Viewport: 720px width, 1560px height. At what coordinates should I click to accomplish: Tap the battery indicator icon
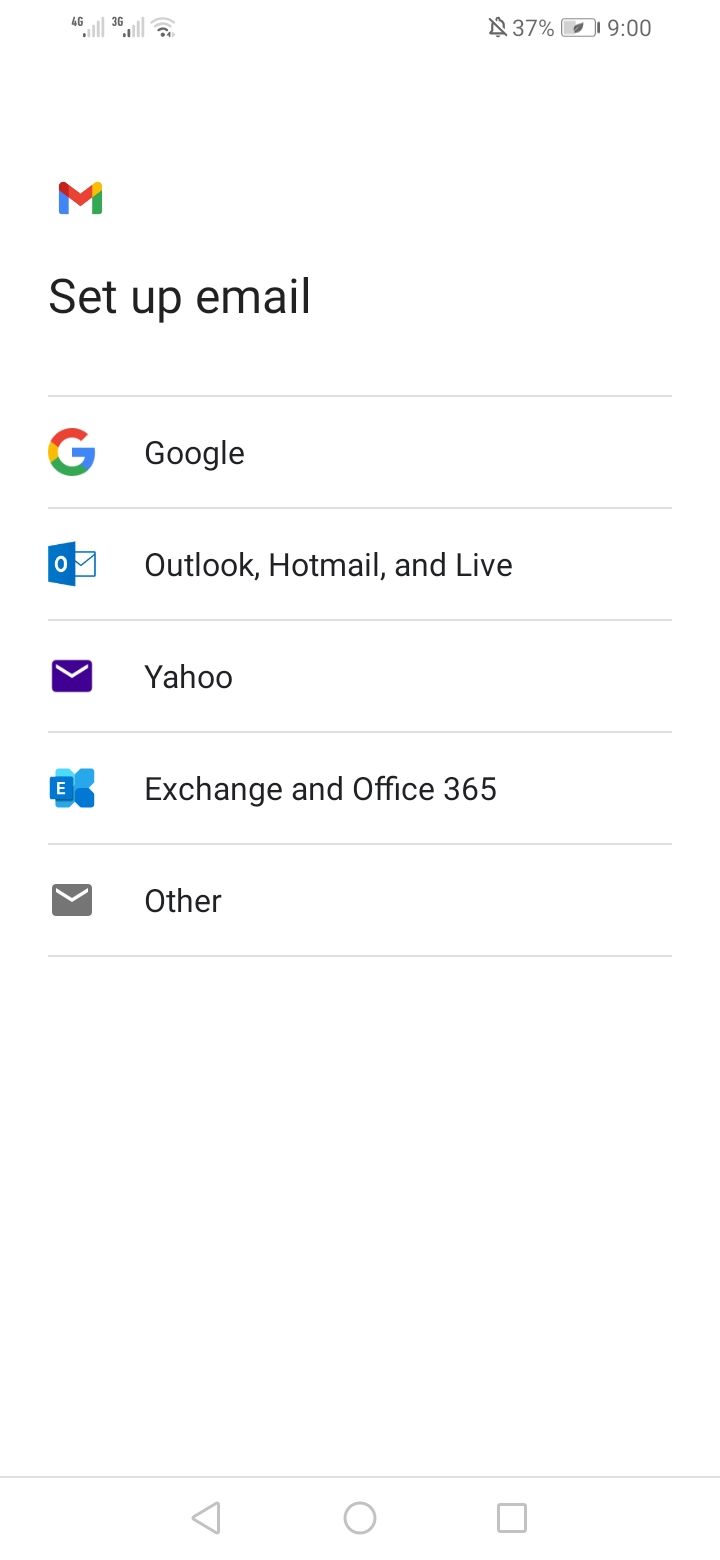[578, 28]
